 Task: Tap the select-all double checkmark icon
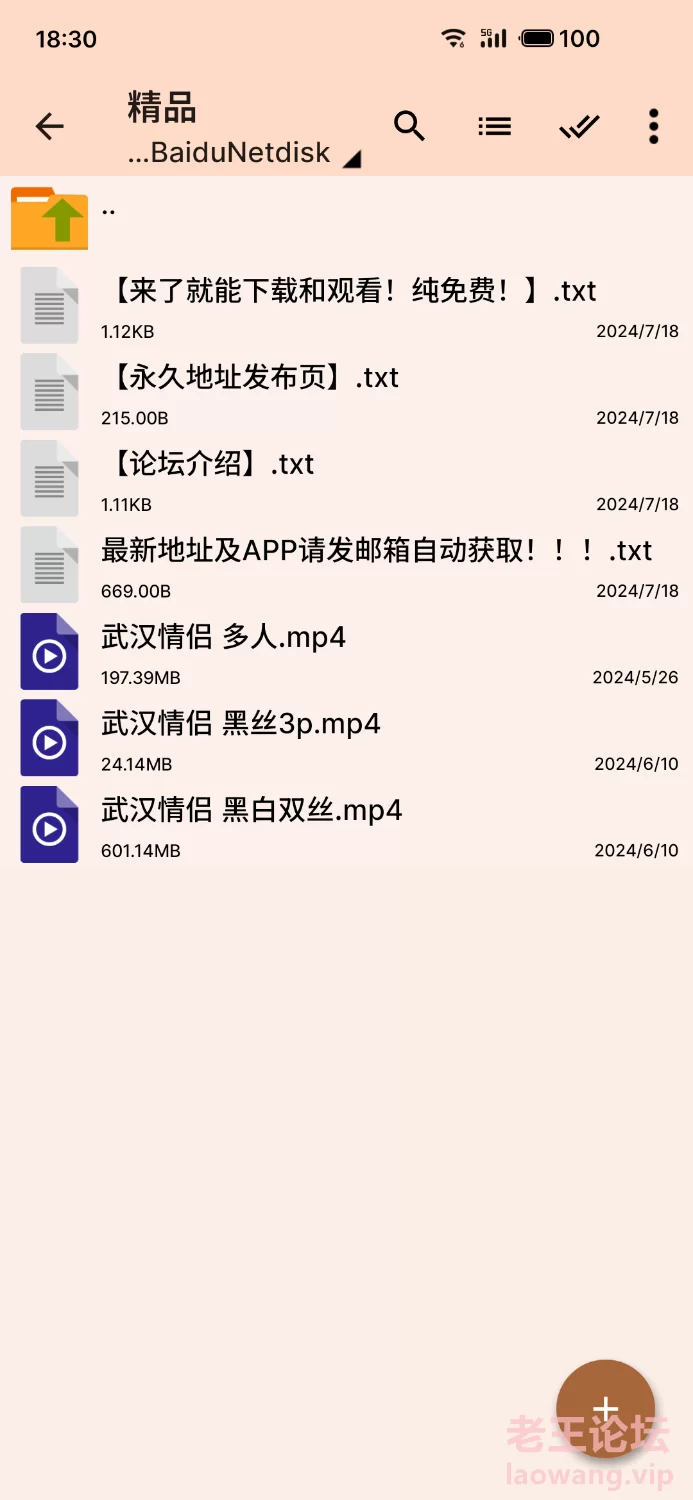click(579, 126)
